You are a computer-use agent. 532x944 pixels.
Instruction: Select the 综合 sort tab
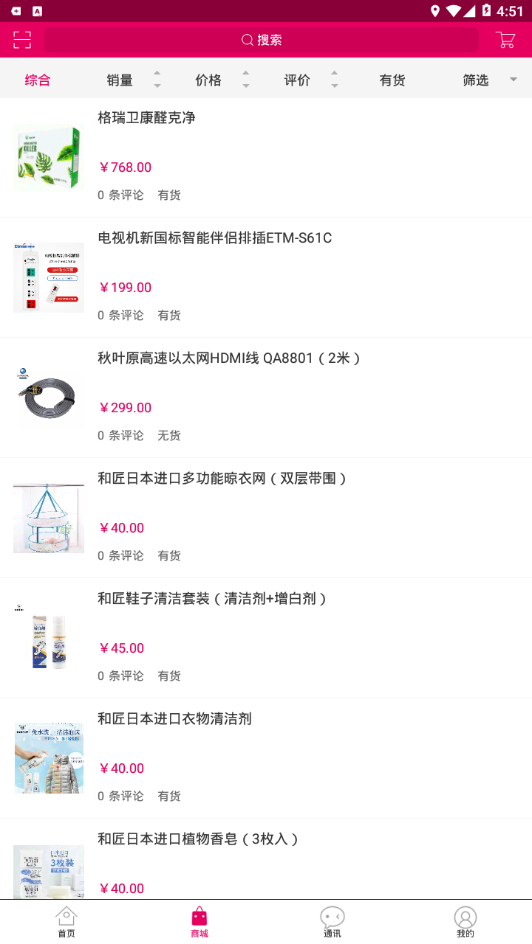37,80
